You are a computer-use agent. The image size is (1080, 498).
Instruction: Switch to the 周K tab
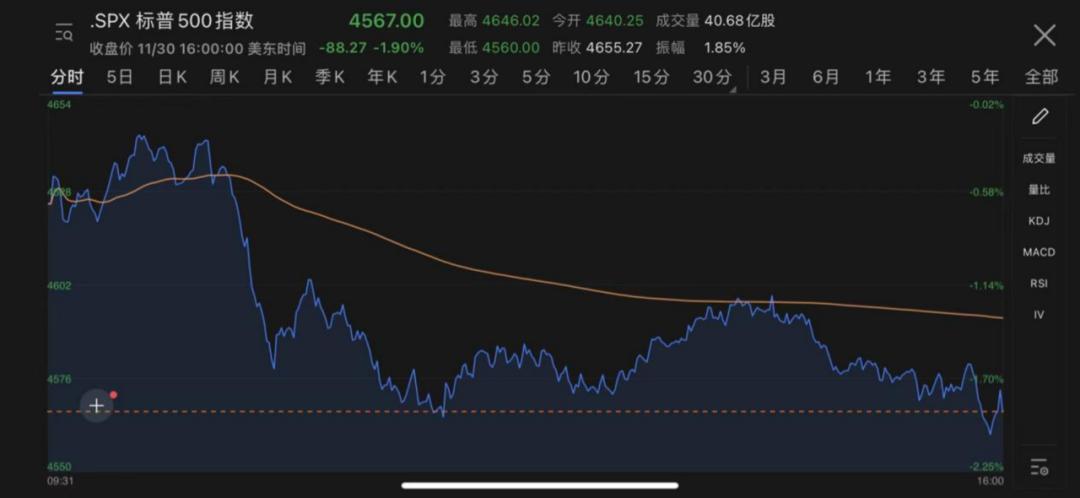click(x=225, y=77)
